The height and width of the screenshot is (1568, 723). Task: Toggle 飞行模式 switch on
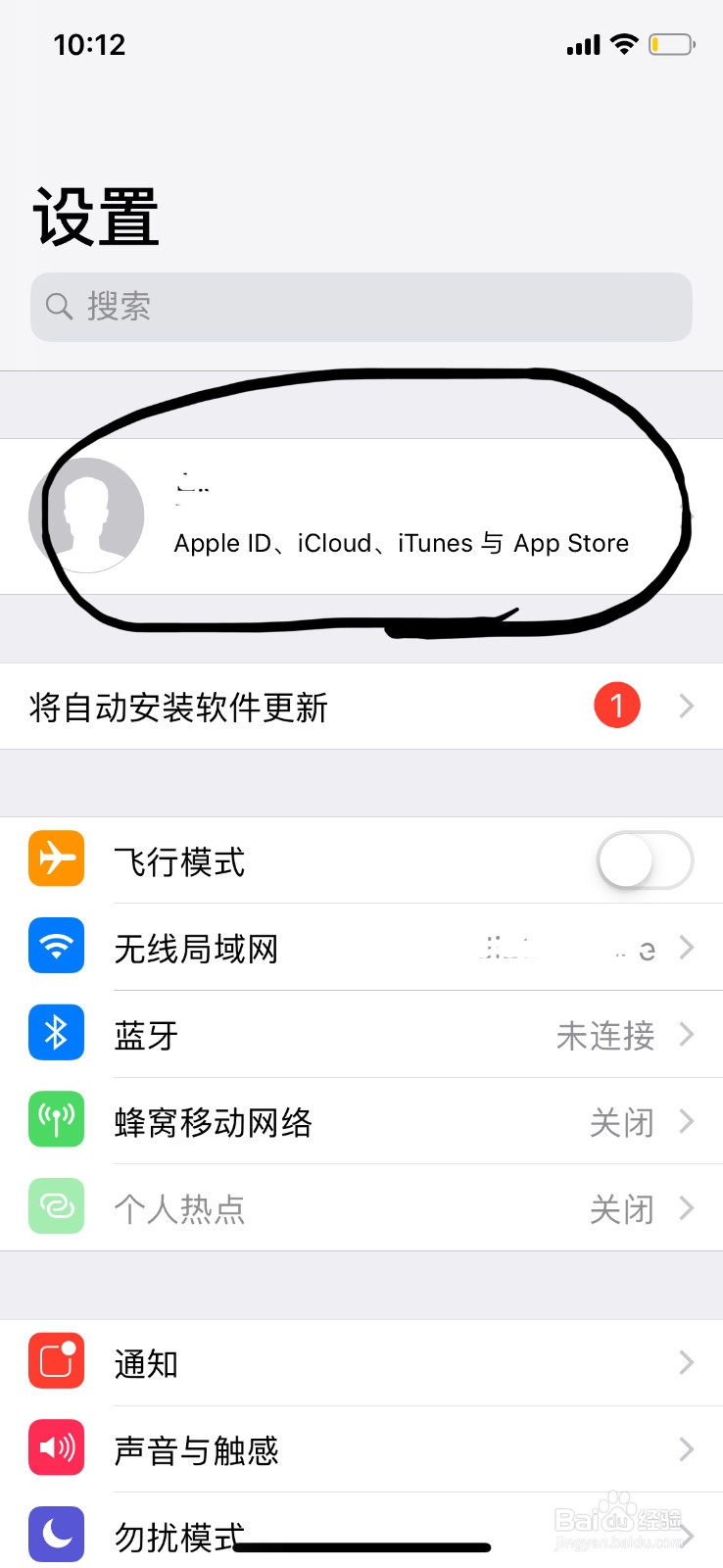coord(644,859)
